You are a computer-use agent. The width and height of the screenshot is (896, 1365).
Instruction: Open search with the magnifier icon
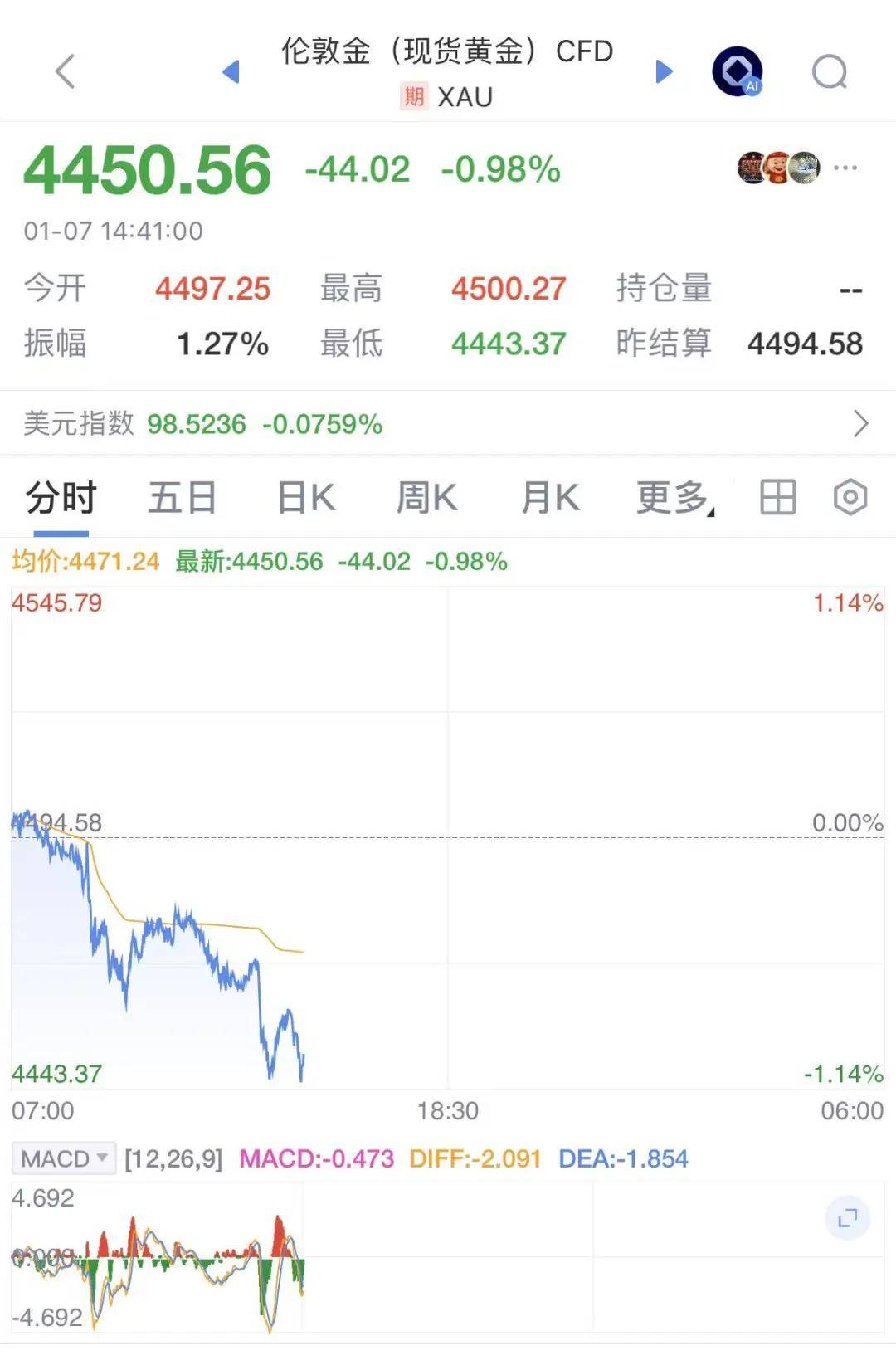(x=829, y=72)
